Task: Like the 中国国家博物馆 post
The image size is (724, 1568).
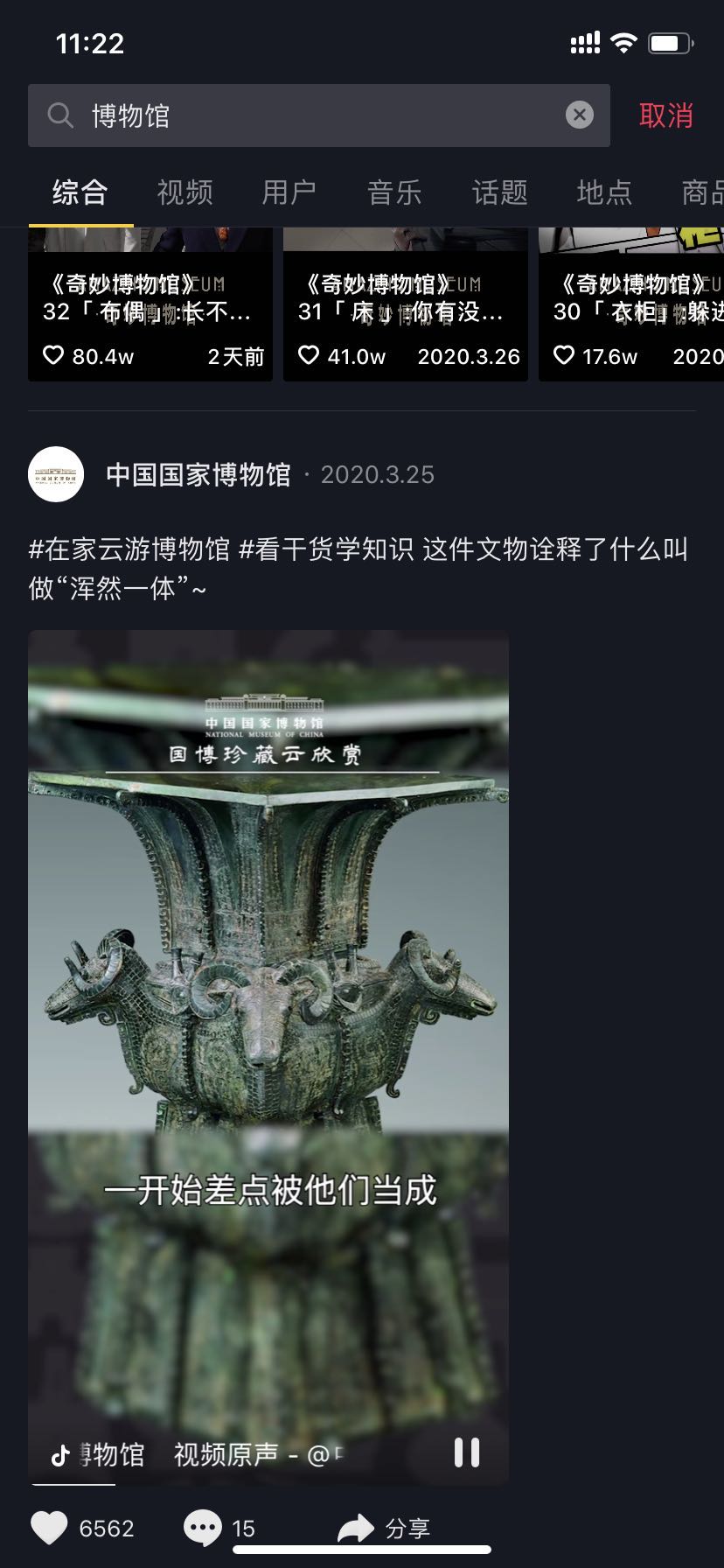Action: pyautogui.click(x=49, y=1528)
